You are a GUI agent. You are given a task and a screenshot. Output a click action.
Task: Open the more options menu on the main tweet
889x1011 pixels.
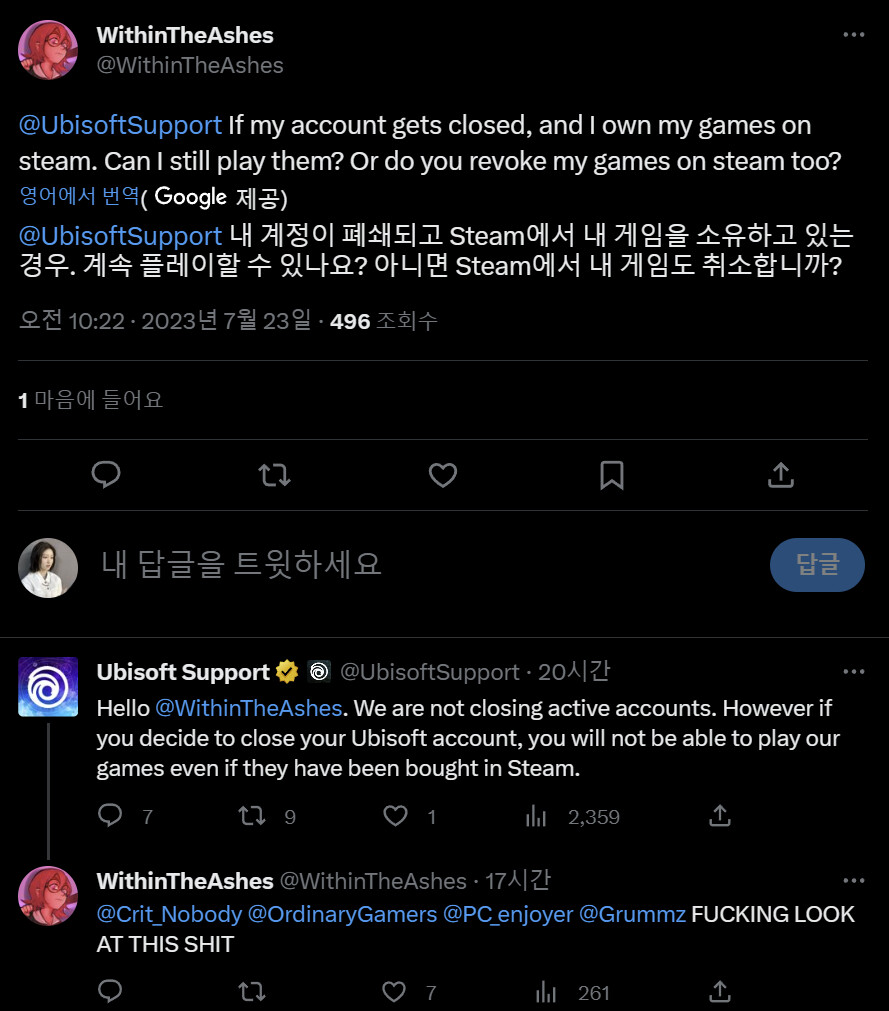[x=855, y=35]
